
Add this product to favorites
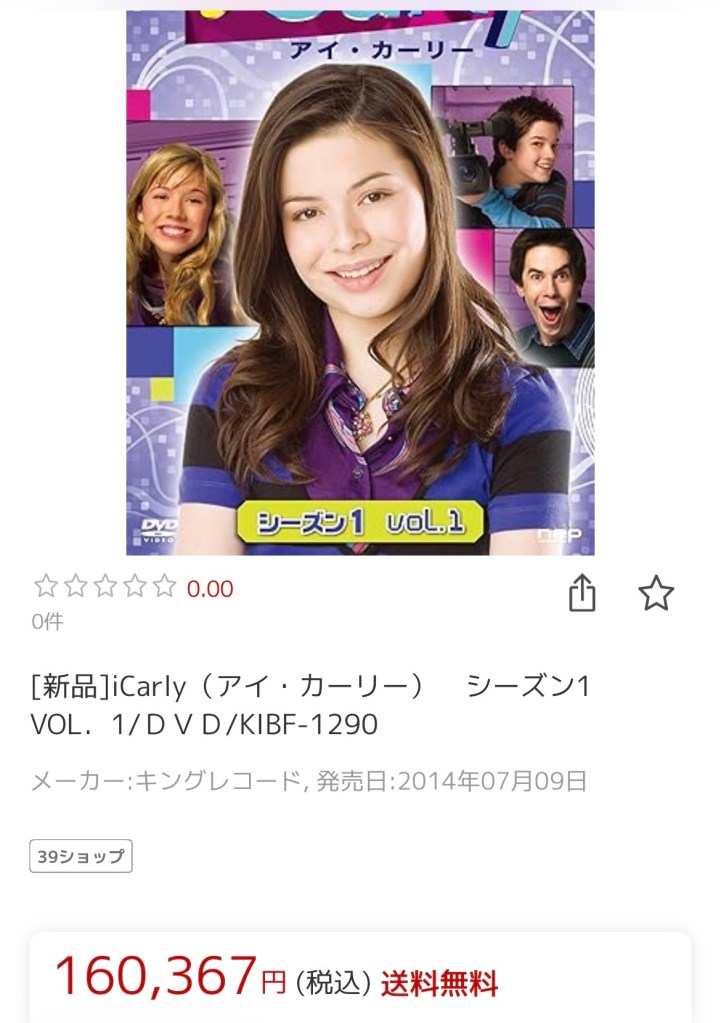tap(656, 593)
